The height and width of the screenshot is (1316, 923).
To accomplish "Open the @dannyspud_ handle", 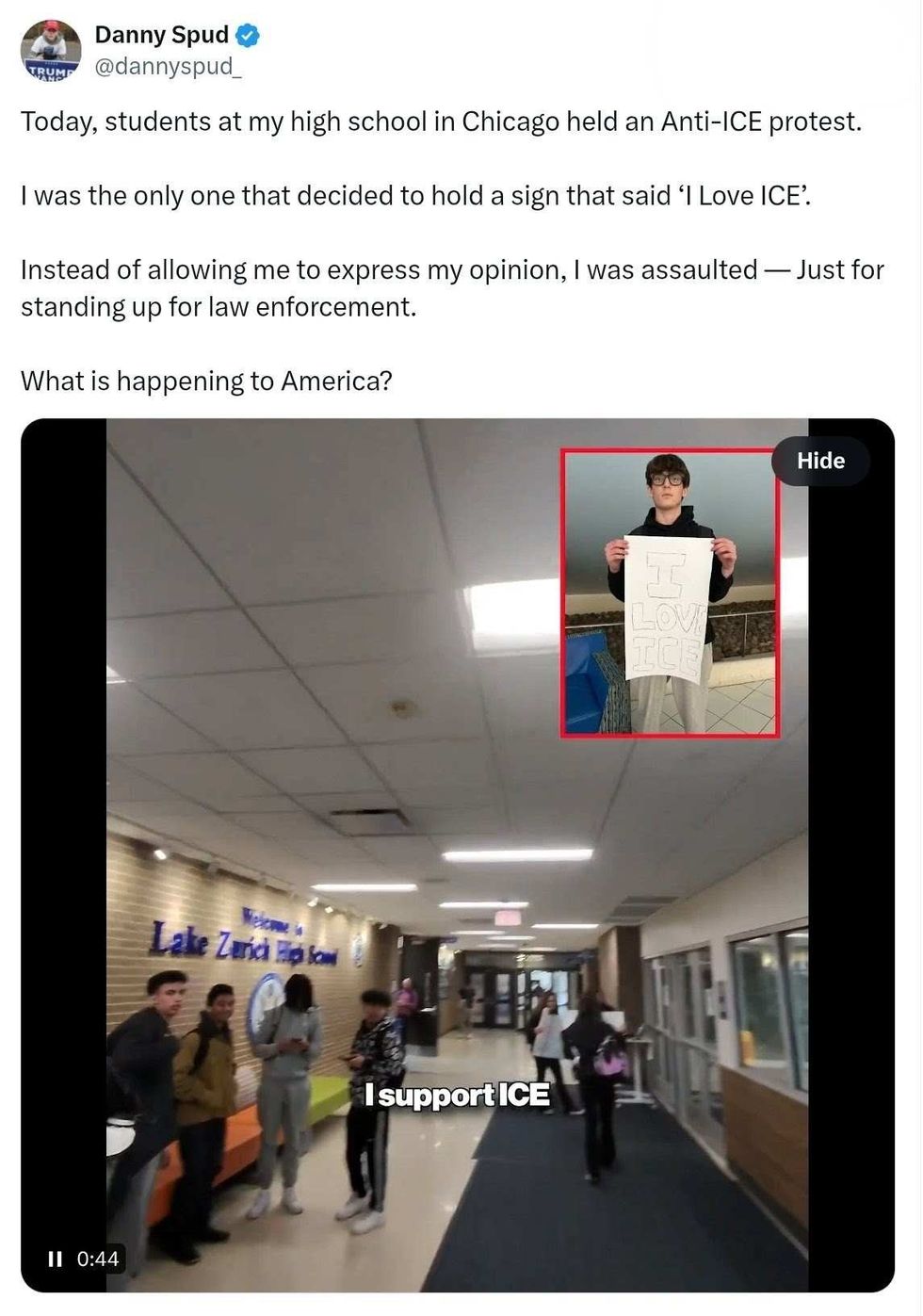I will pos(169,68).
